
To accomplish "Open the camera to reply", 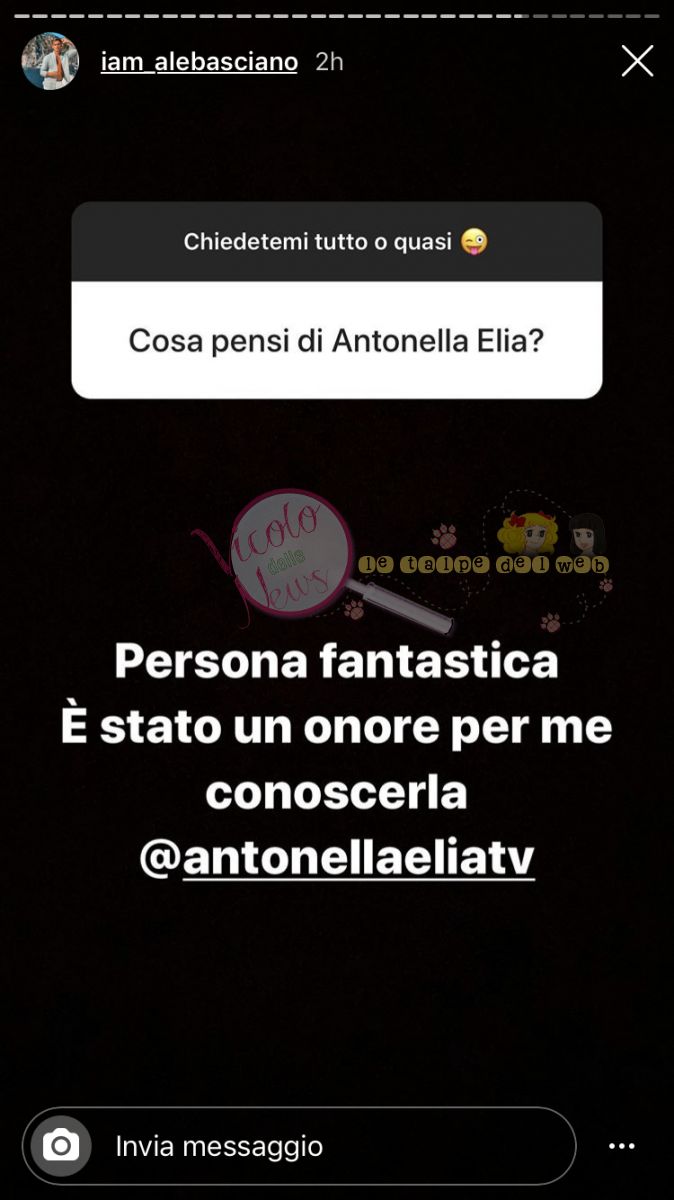I will (61, 1145).
